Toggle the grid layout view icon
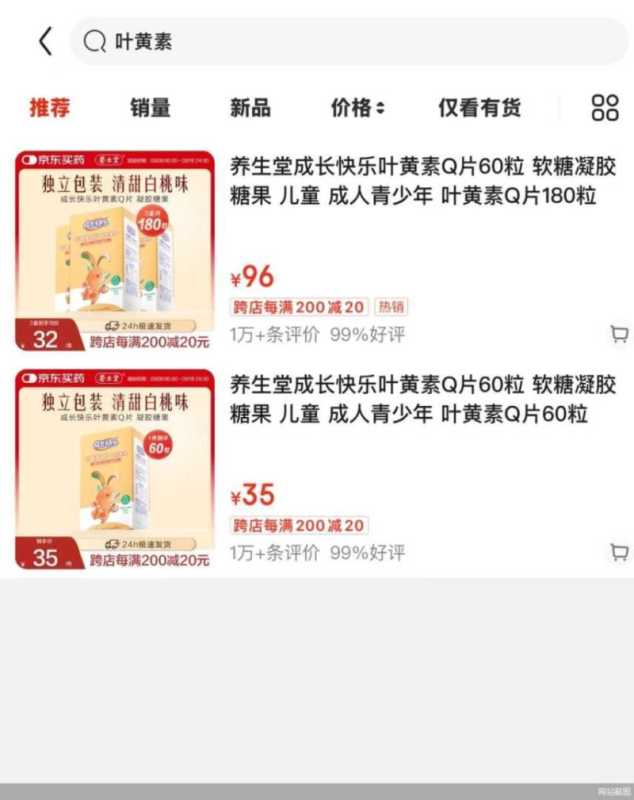Screen dimensions: 634x800 click(x=605, y=107)
